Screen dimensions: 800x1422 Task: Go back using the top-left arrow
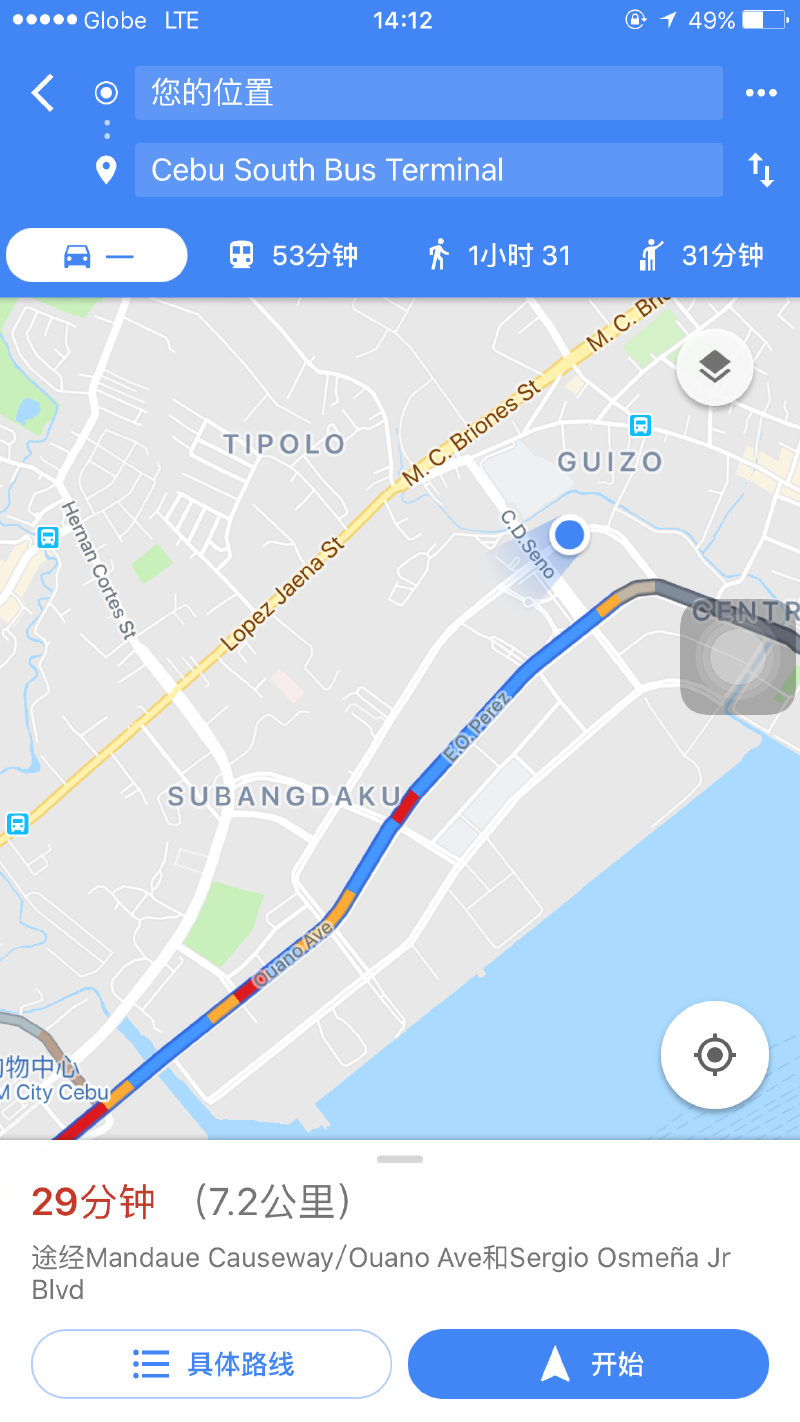43,93
